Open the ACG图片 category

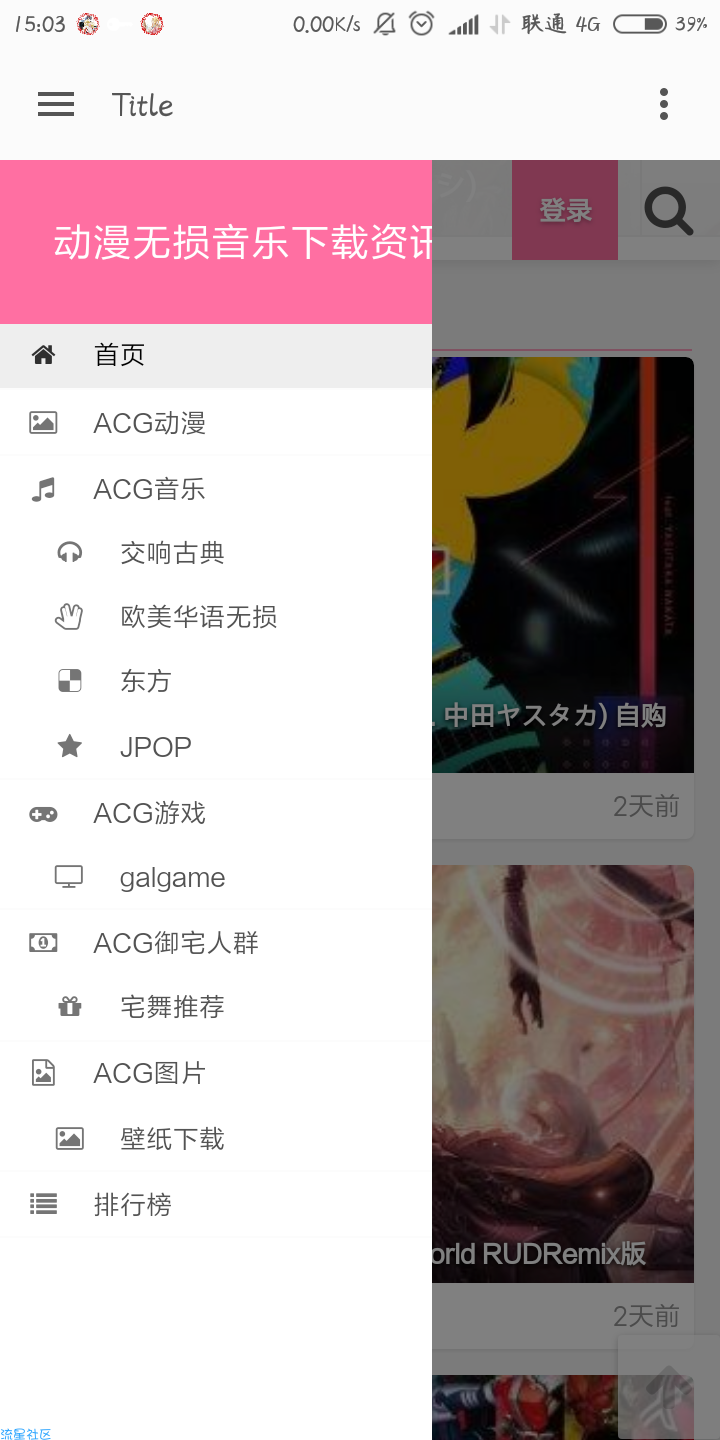click(x=150, y=1073)
